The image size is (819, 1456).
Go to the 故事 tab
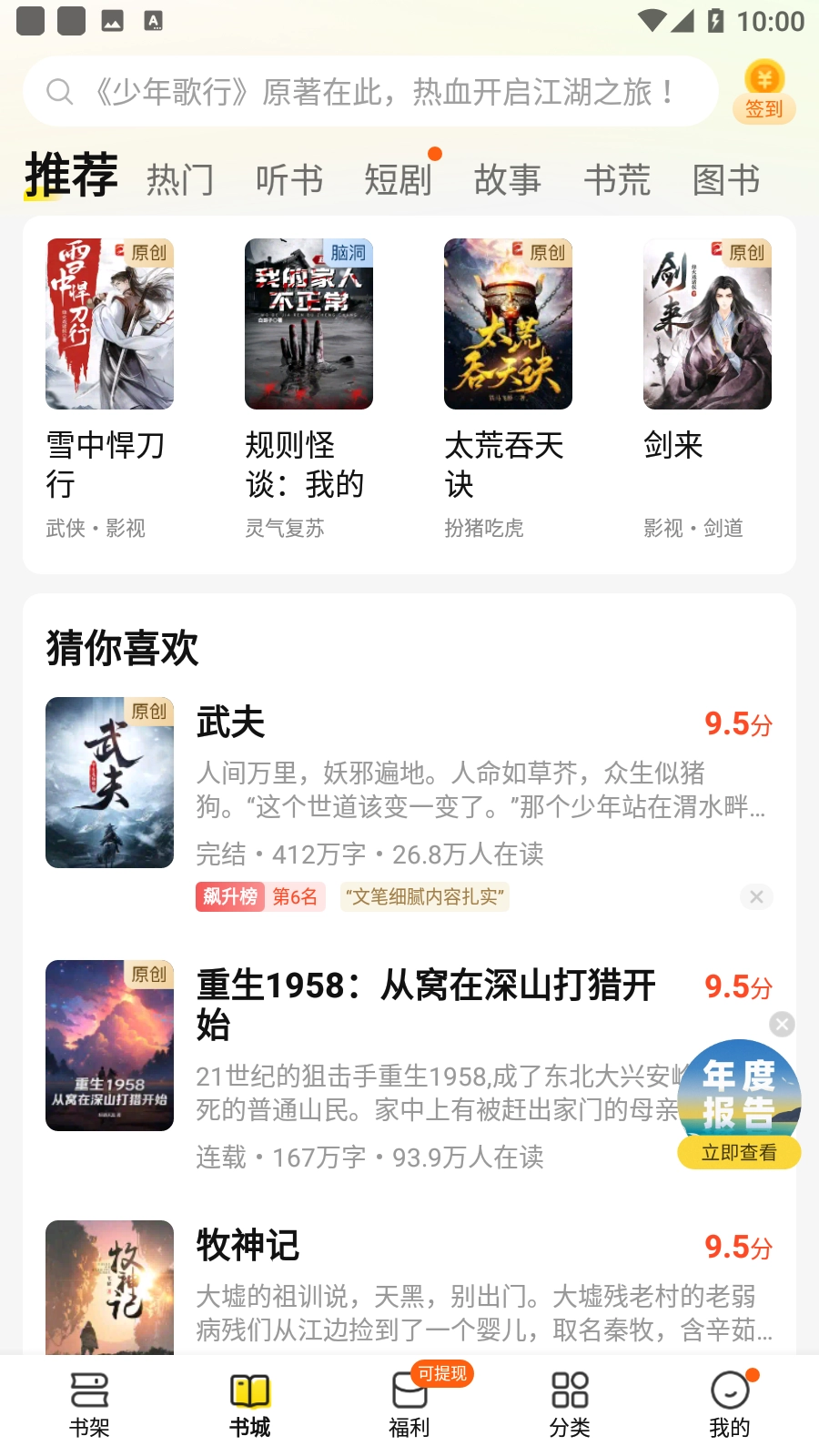point(508,179)
